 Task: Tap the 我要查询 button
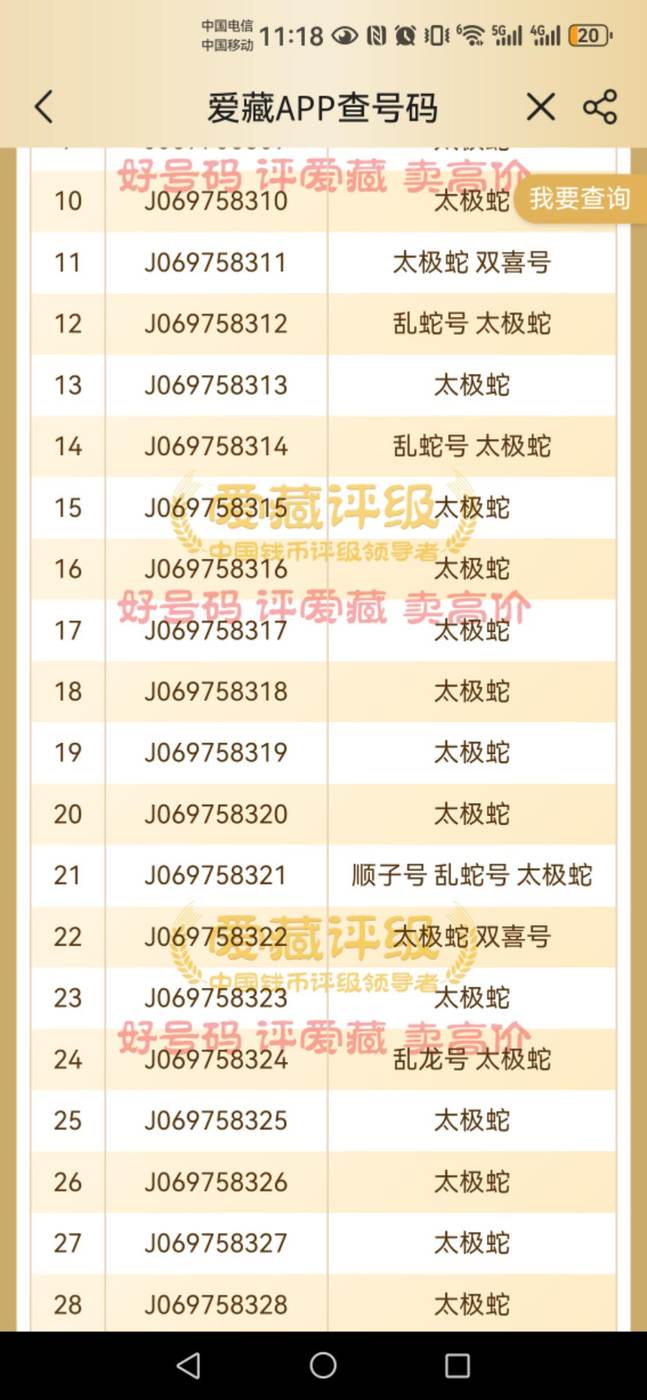pyautogui.click(x=580, y=199)
